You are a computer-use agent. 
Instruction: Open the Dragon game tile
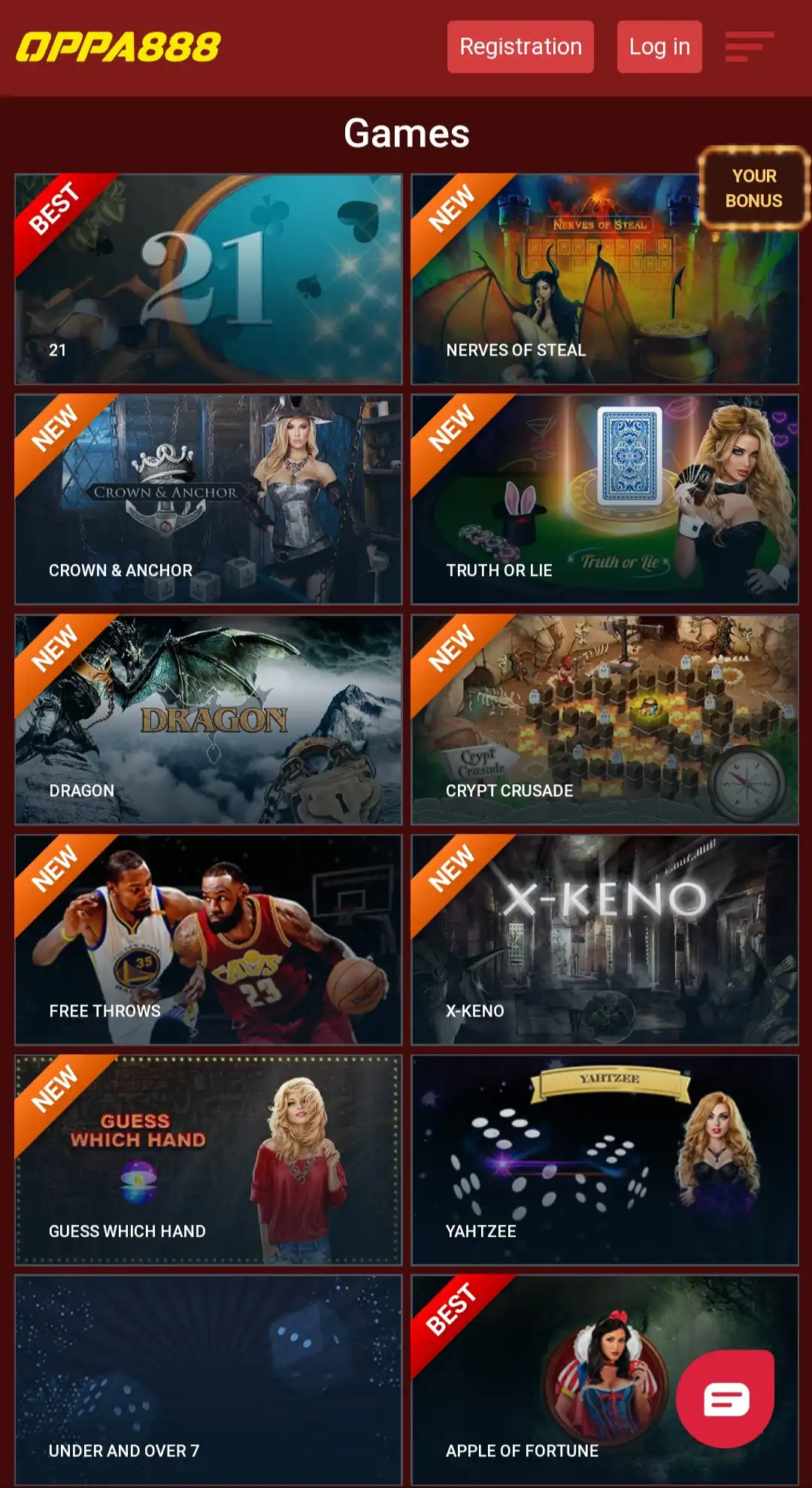tap(208, 720)
